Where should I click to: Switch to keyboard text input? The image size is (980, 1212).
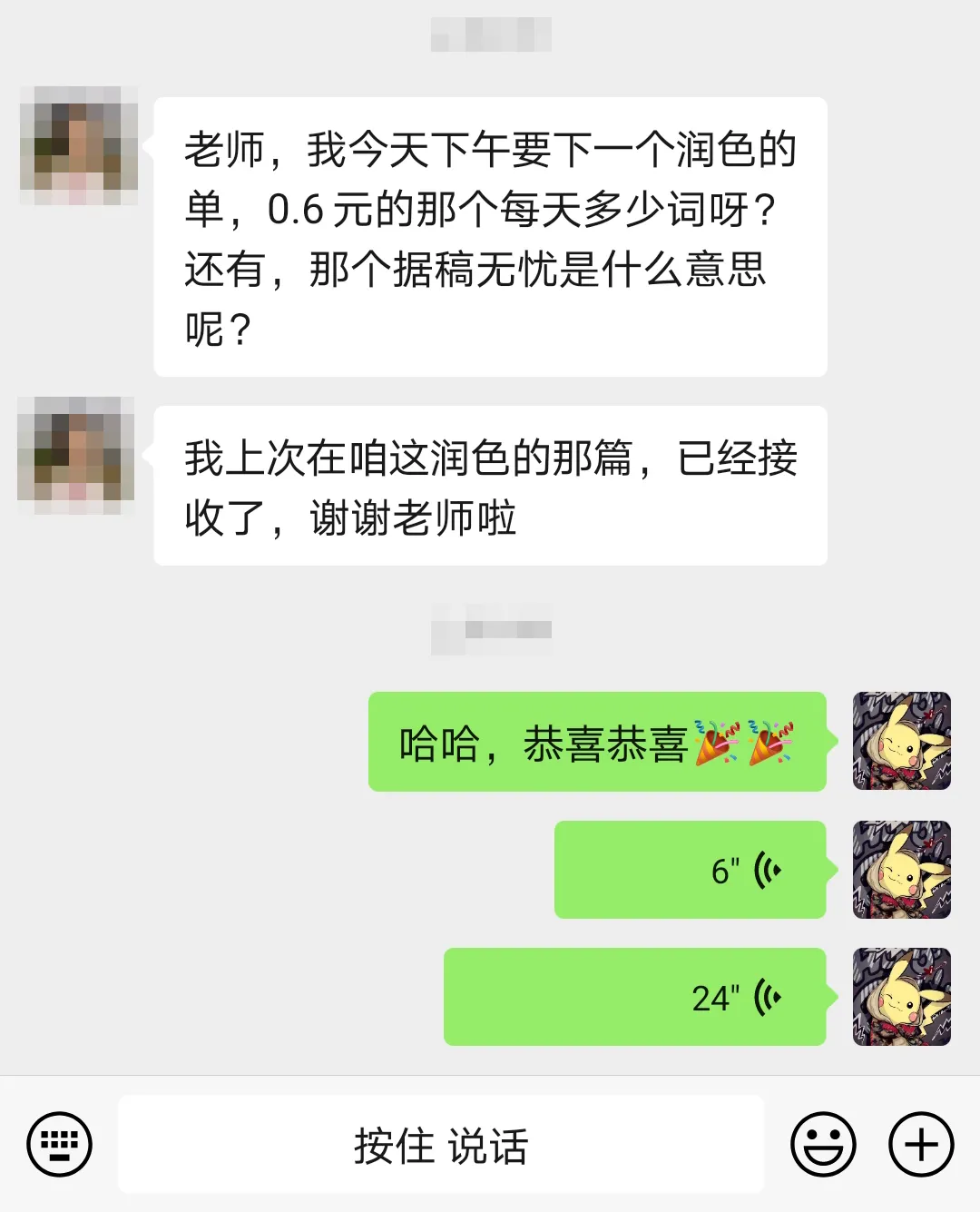tap(60, 1145)
